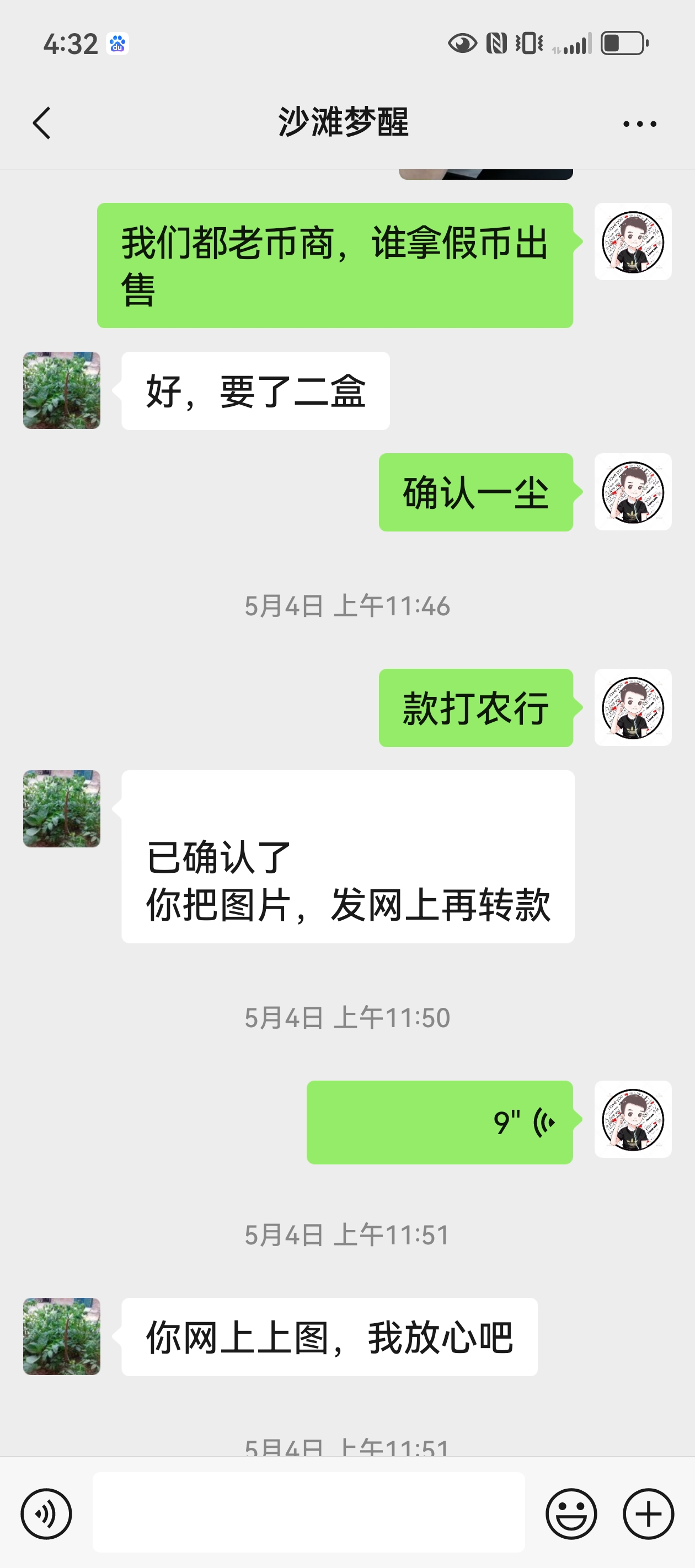
Task: Open contact avatar beside 好，要了二盒
Action: point(62,390)
